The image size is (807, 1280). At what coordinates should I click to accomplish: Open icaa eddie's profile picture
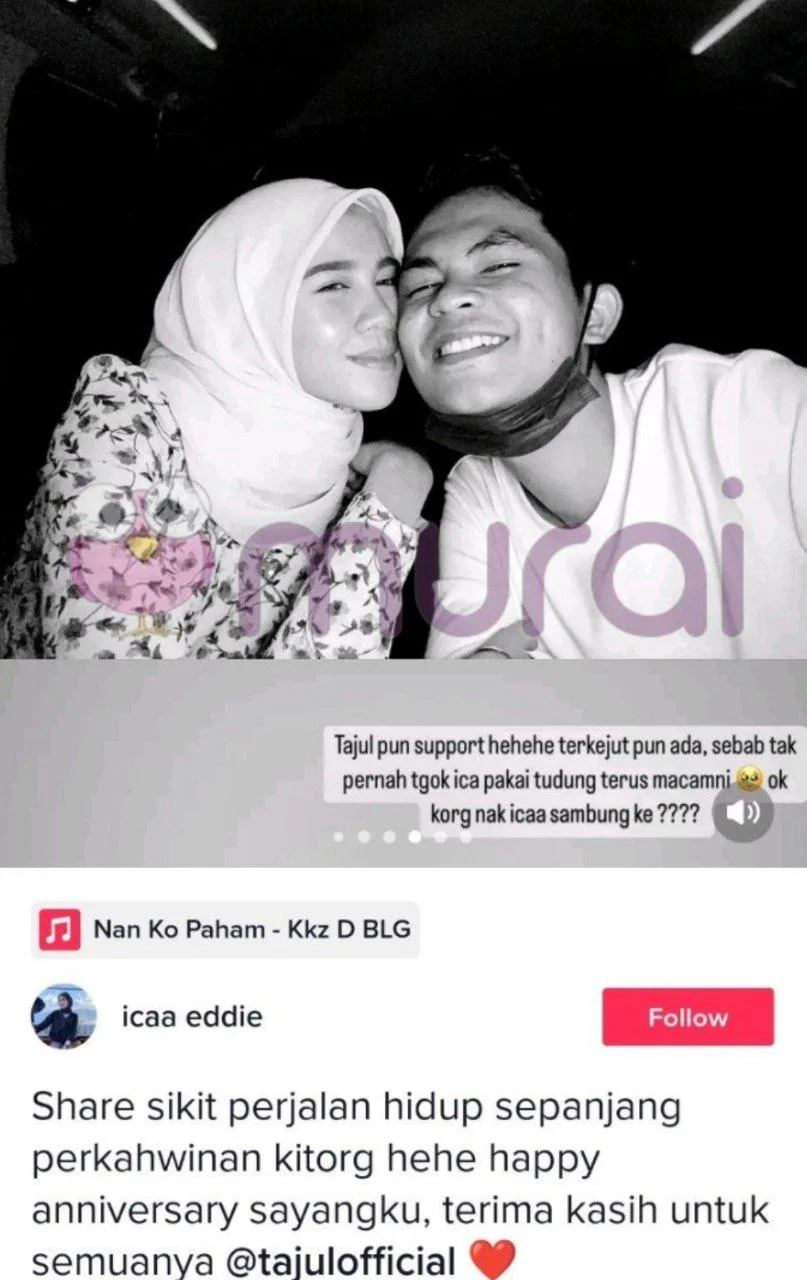[62, 1017]
